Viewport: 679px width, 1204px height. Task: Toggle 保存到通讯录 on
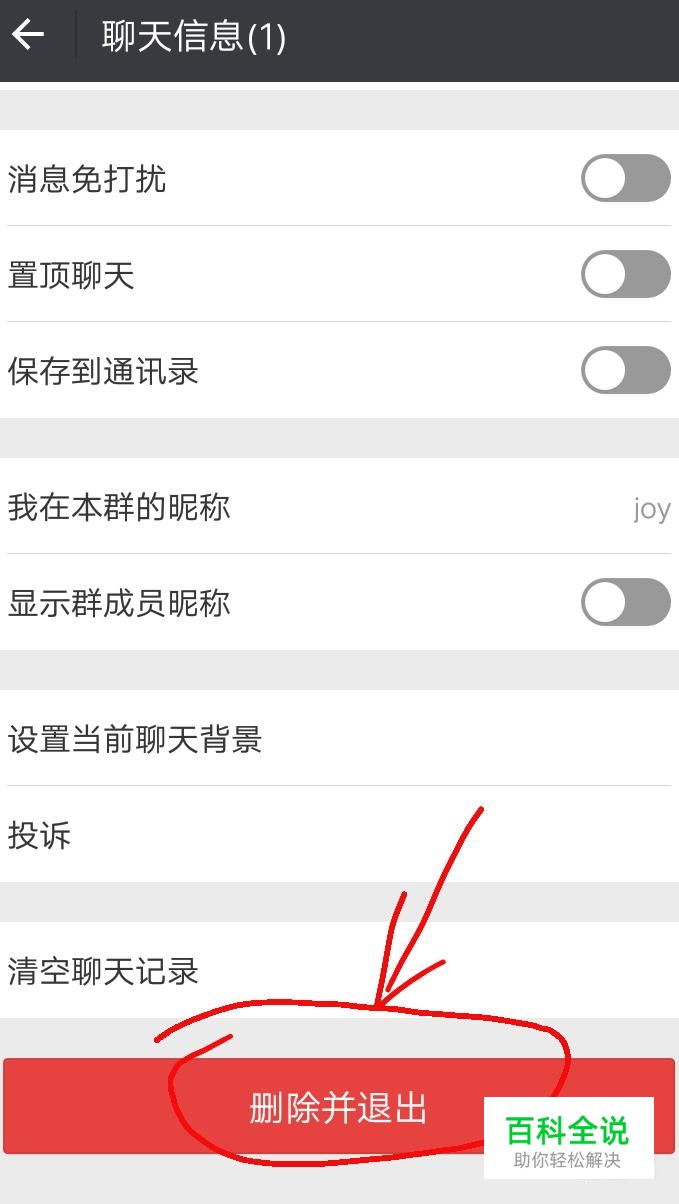pos(625,370)
